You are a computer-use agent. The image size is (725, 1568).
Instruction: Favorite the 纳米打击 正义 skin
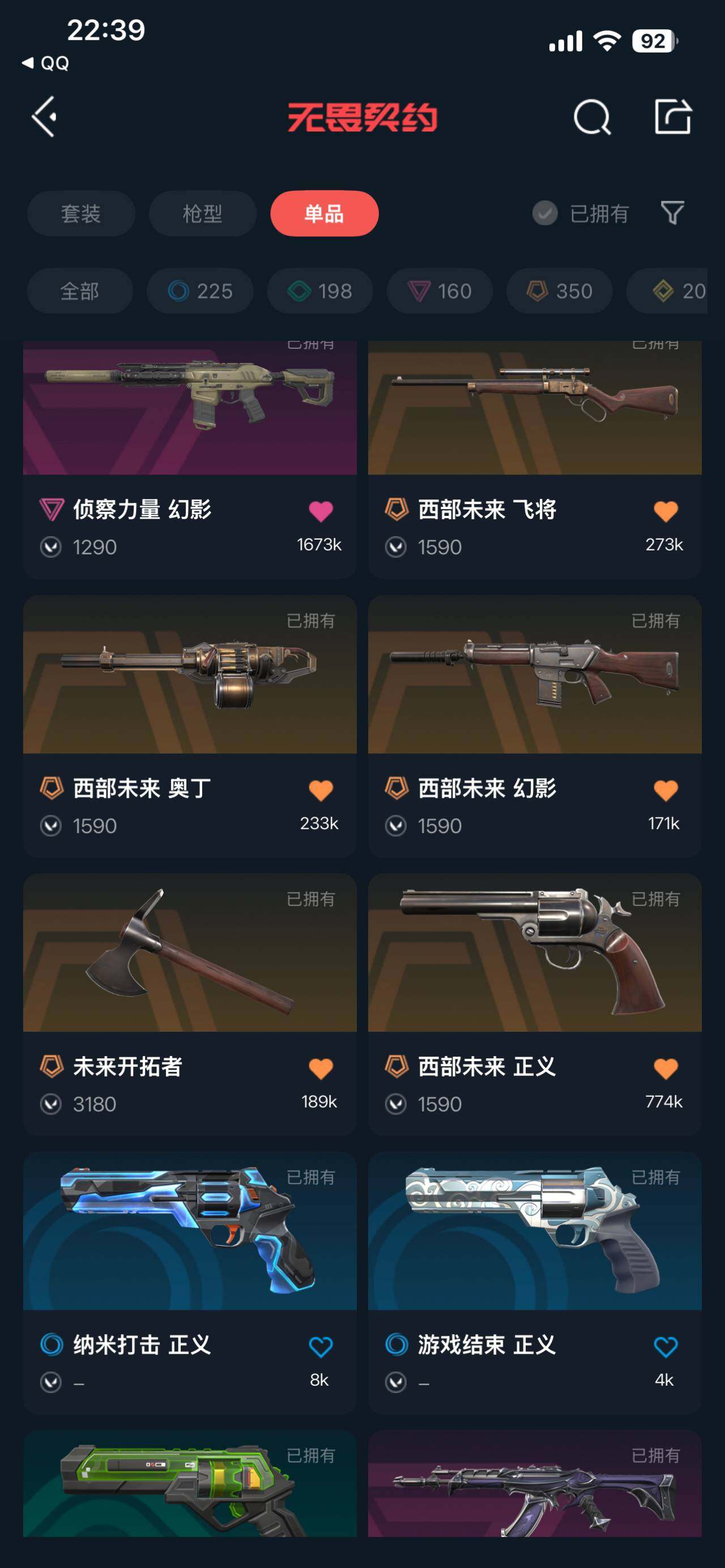tap(321, 1347)
